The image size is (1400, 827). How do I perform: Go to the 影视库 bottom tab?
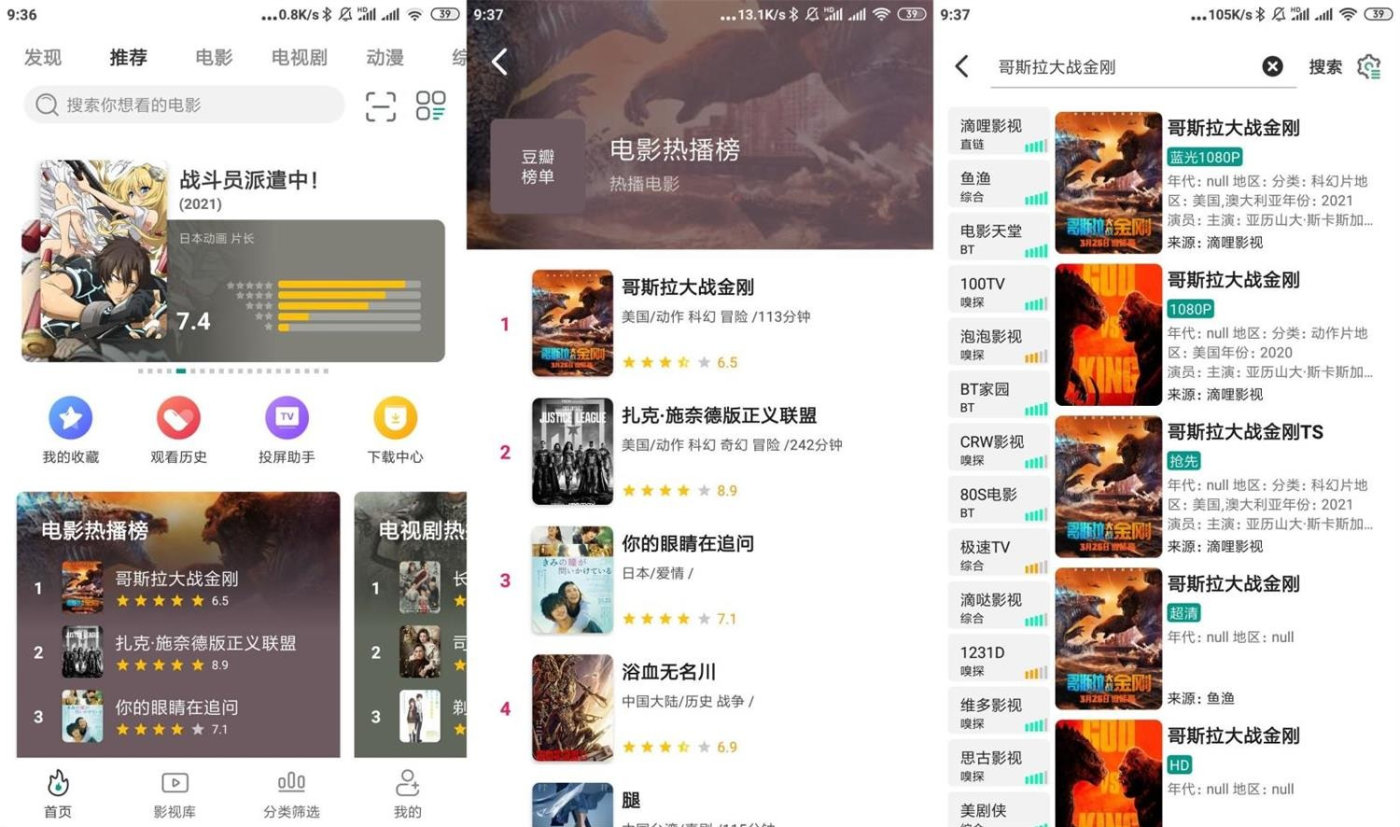click(x=174, y=795)
